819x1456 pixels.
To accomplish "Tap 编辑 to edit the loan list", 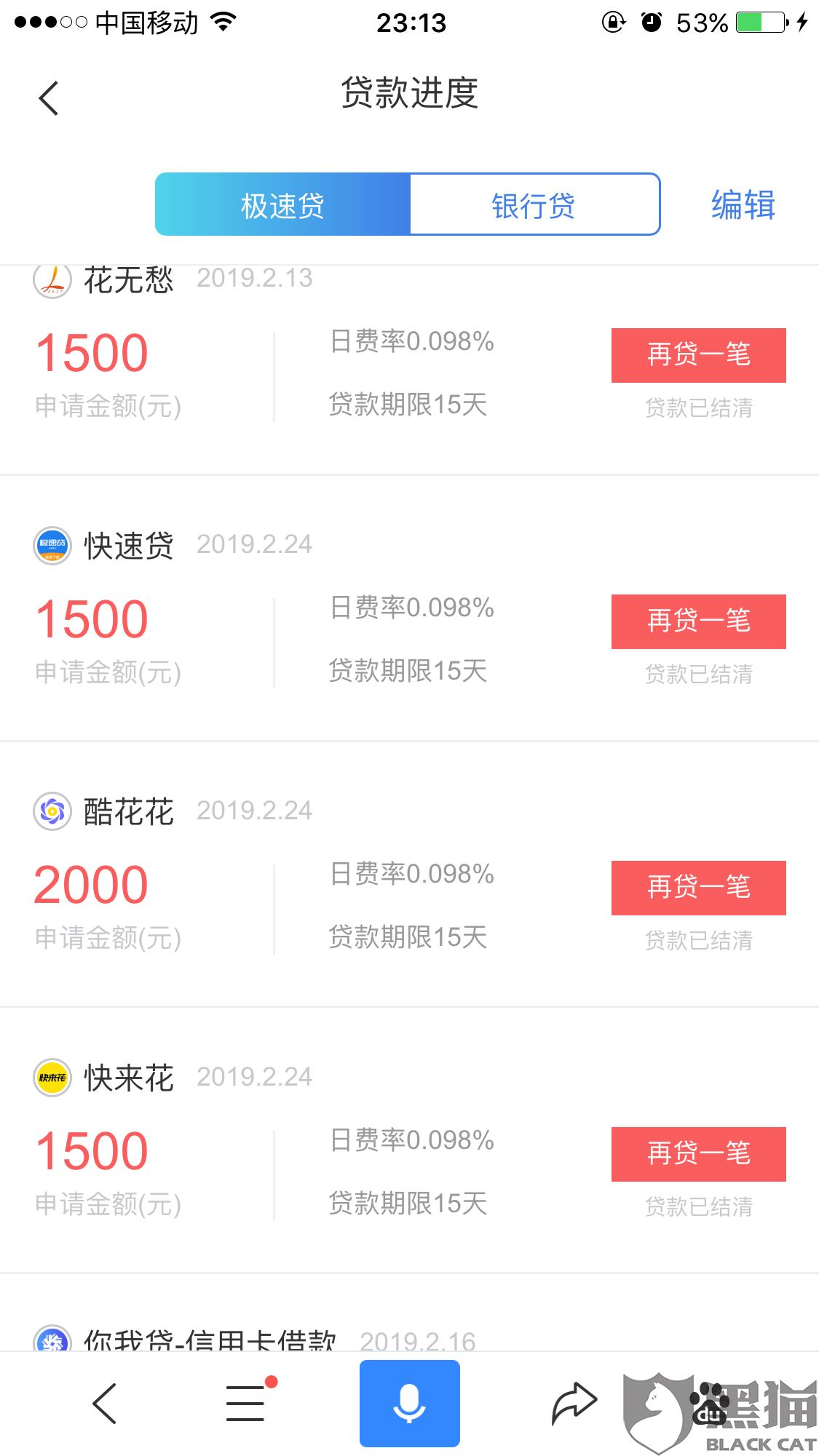I will click(743, 205).
